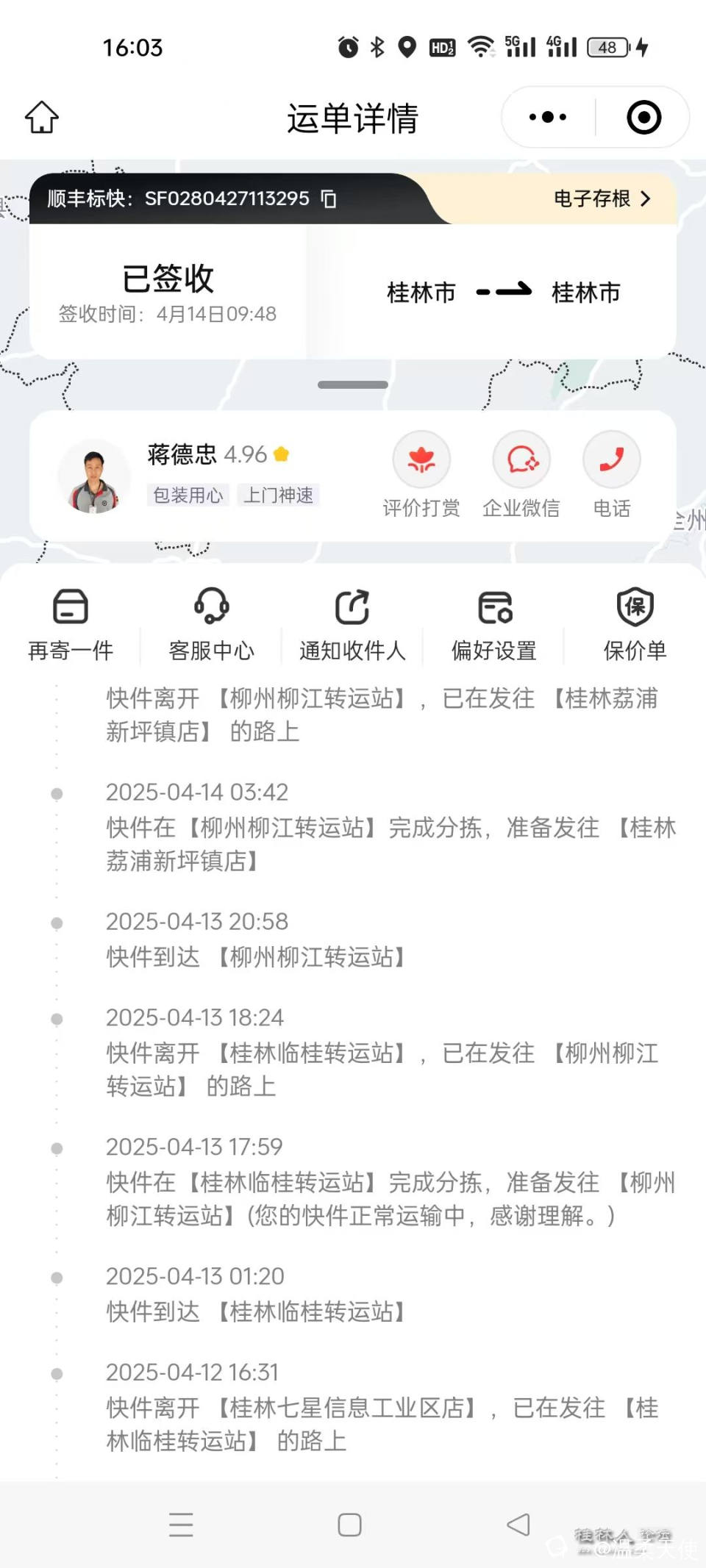Open 偏好设置 preference settings

tap(493, 623)
